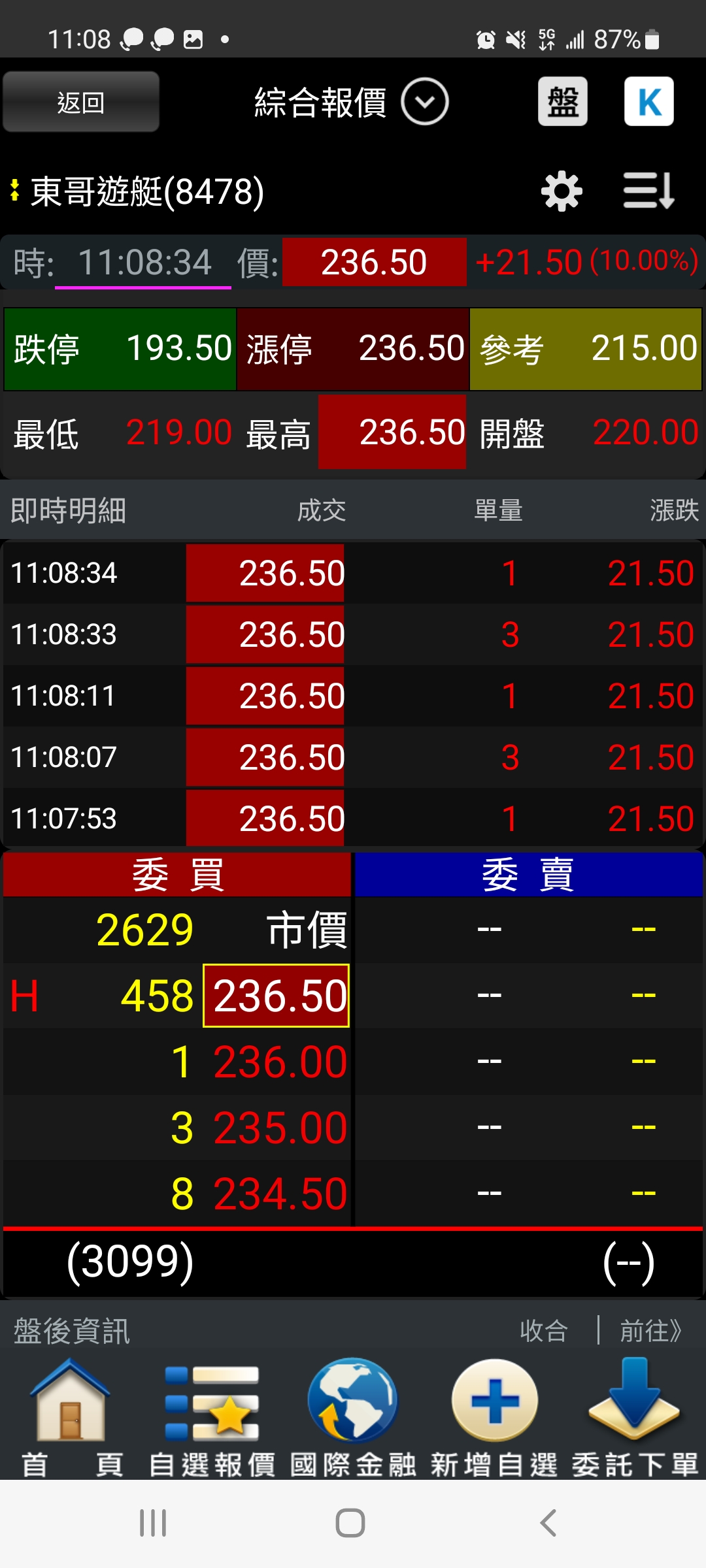Screen dimensions: 706x1568
Task: Open the 盤 view button
Action: [562, 102]
